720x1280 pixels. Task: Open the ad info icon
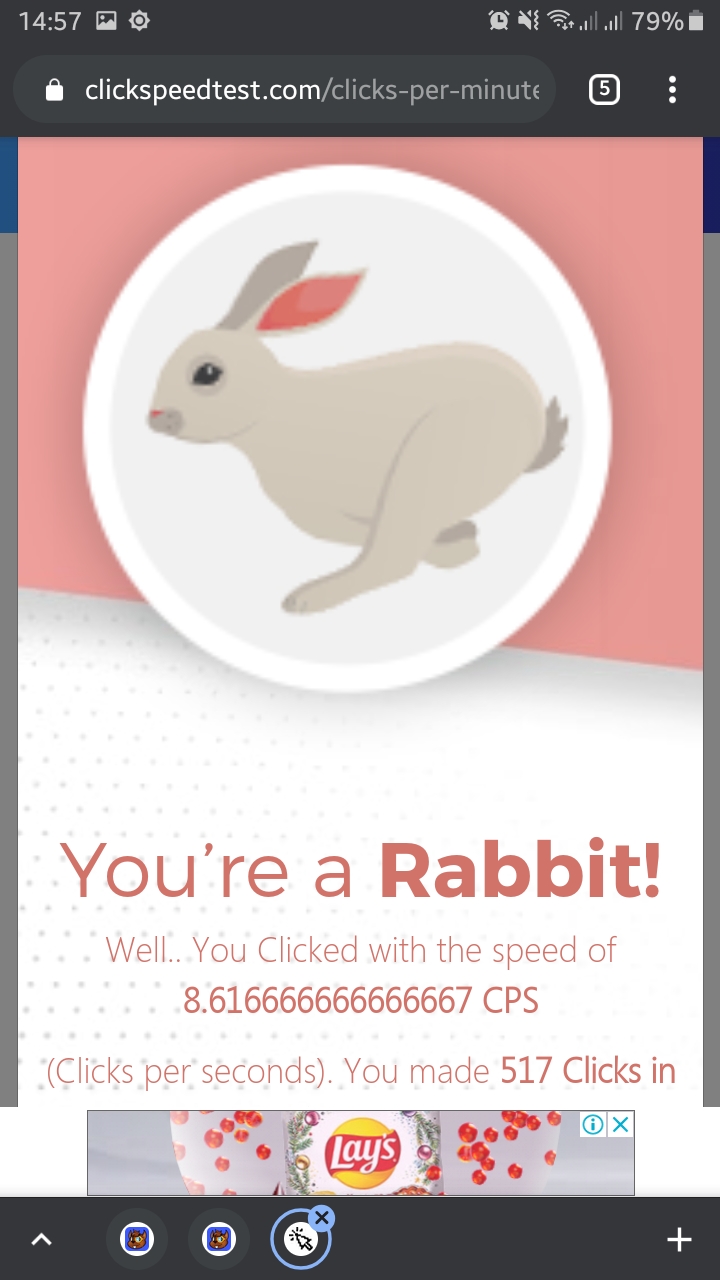pos(594,1124)
